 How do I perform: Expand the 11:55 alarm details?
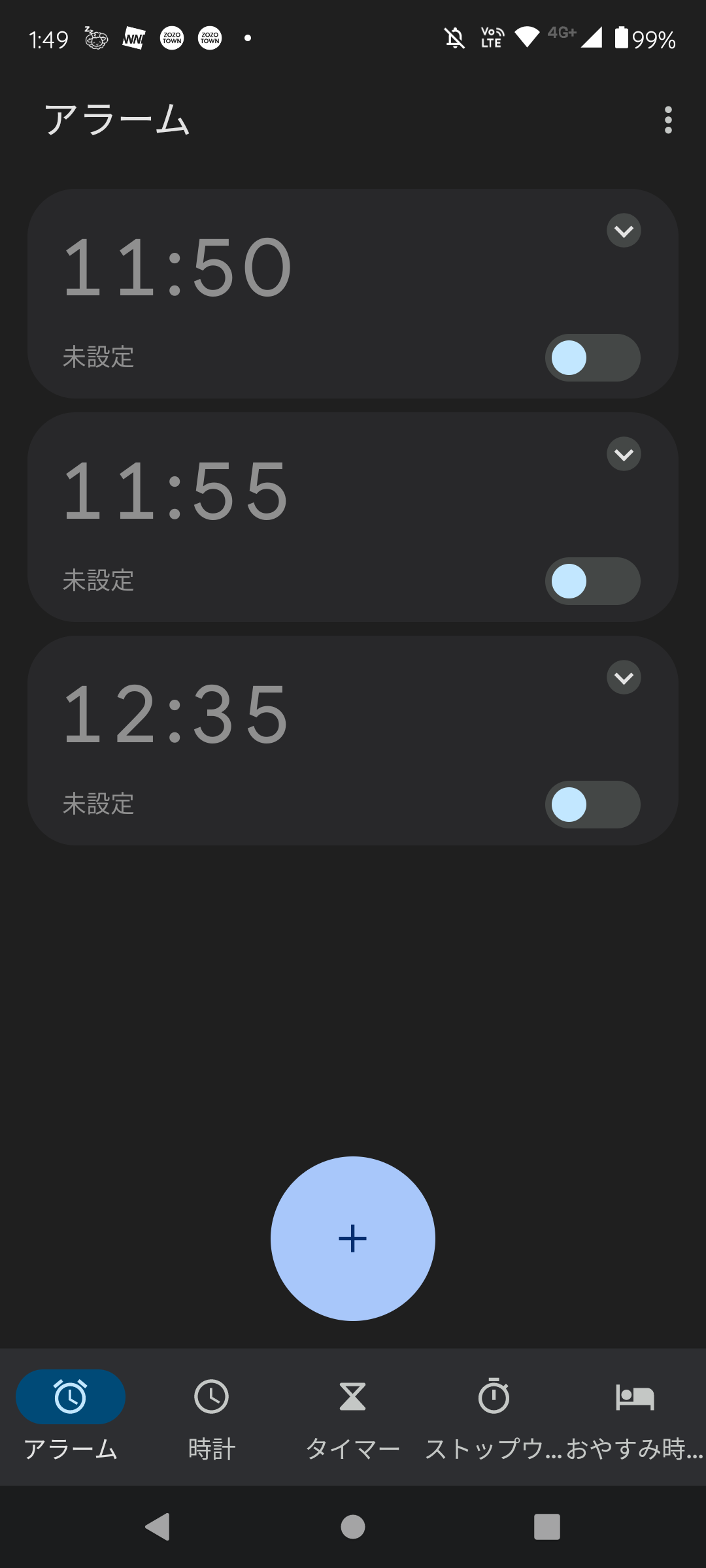point(624,454)
